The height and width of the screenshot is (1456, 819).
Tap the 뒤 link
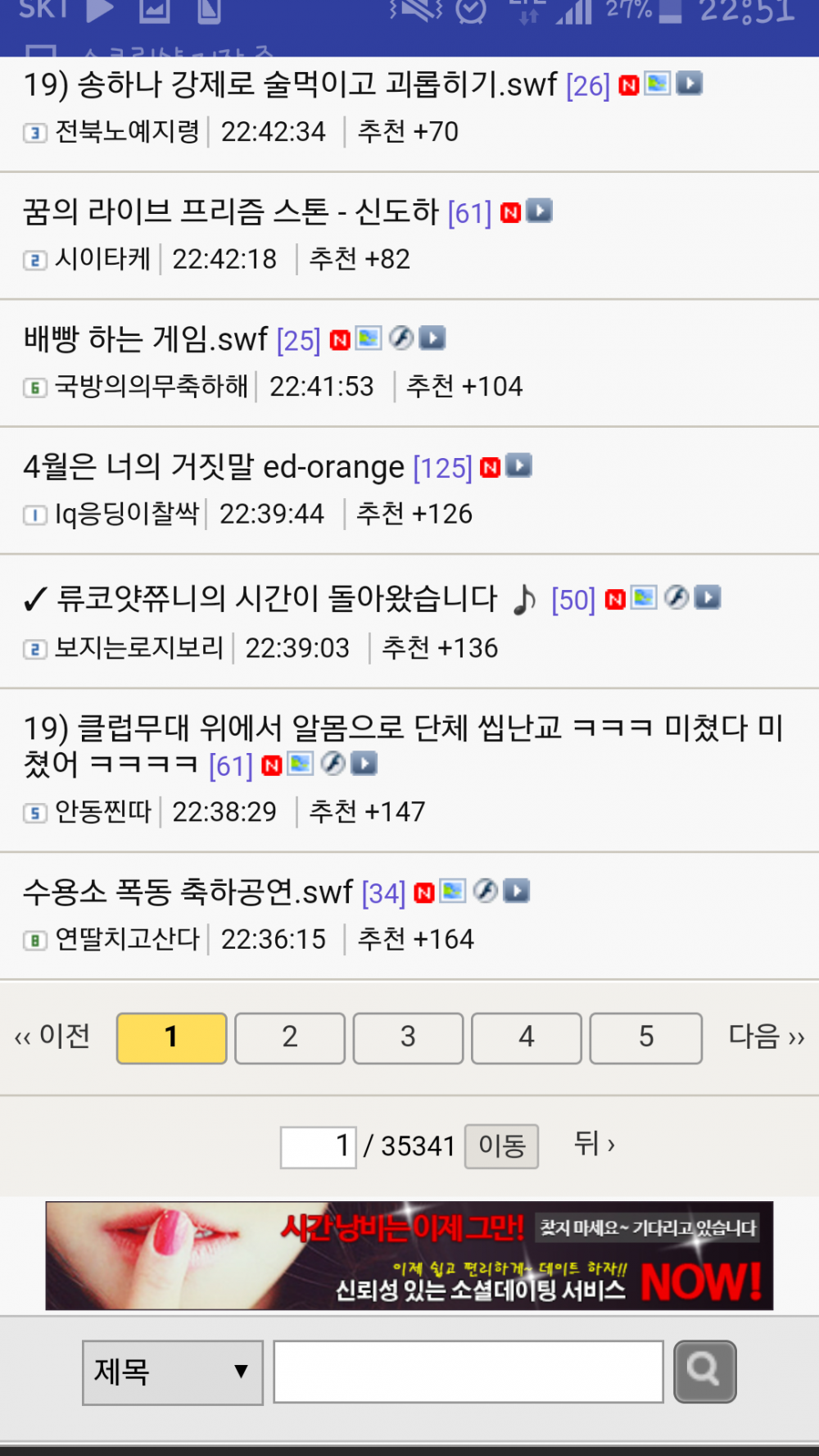pos(595,1144)
